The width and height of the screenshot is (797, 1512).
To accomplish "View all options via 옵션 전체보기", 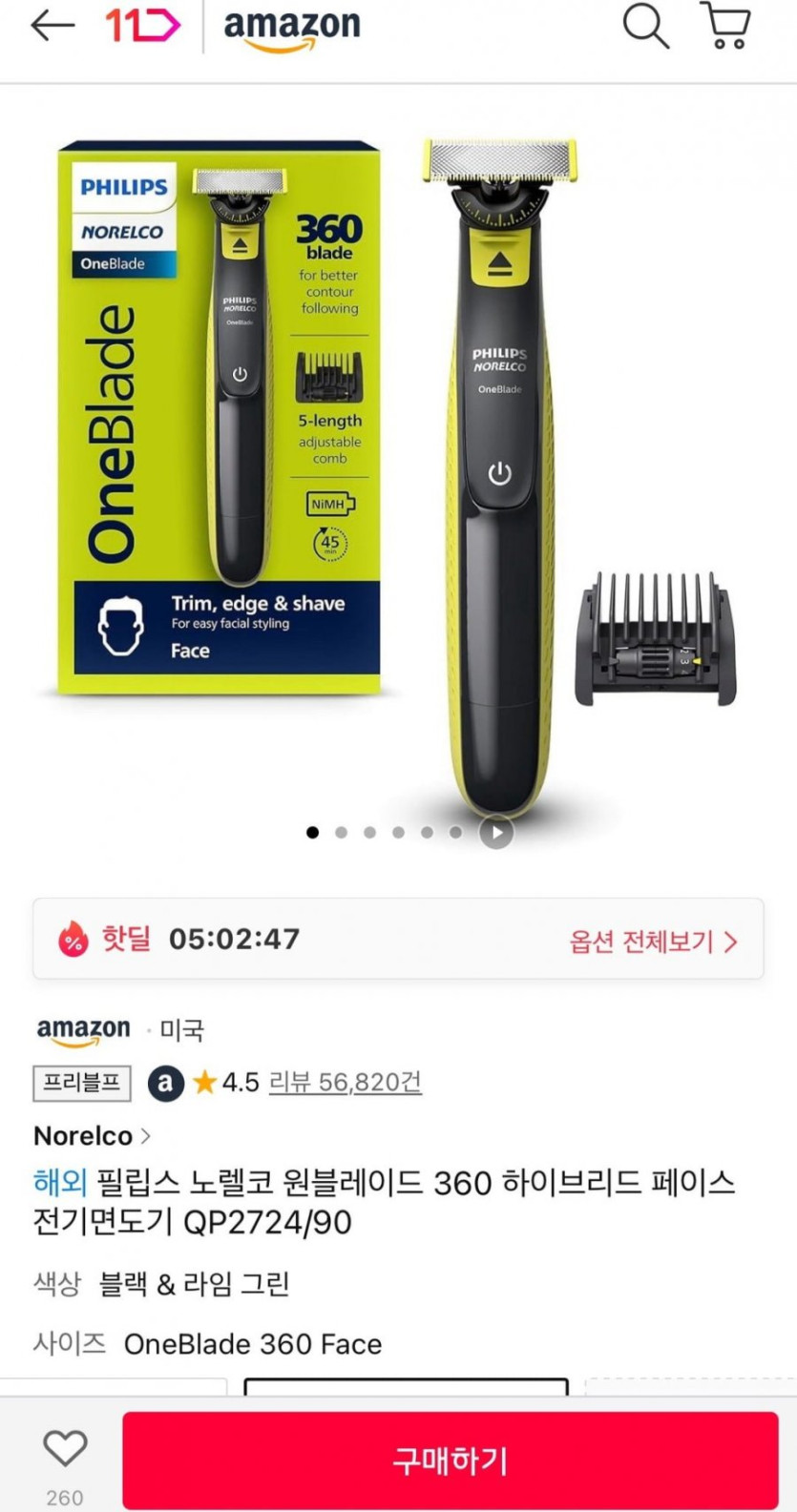I will coord(653,942).
